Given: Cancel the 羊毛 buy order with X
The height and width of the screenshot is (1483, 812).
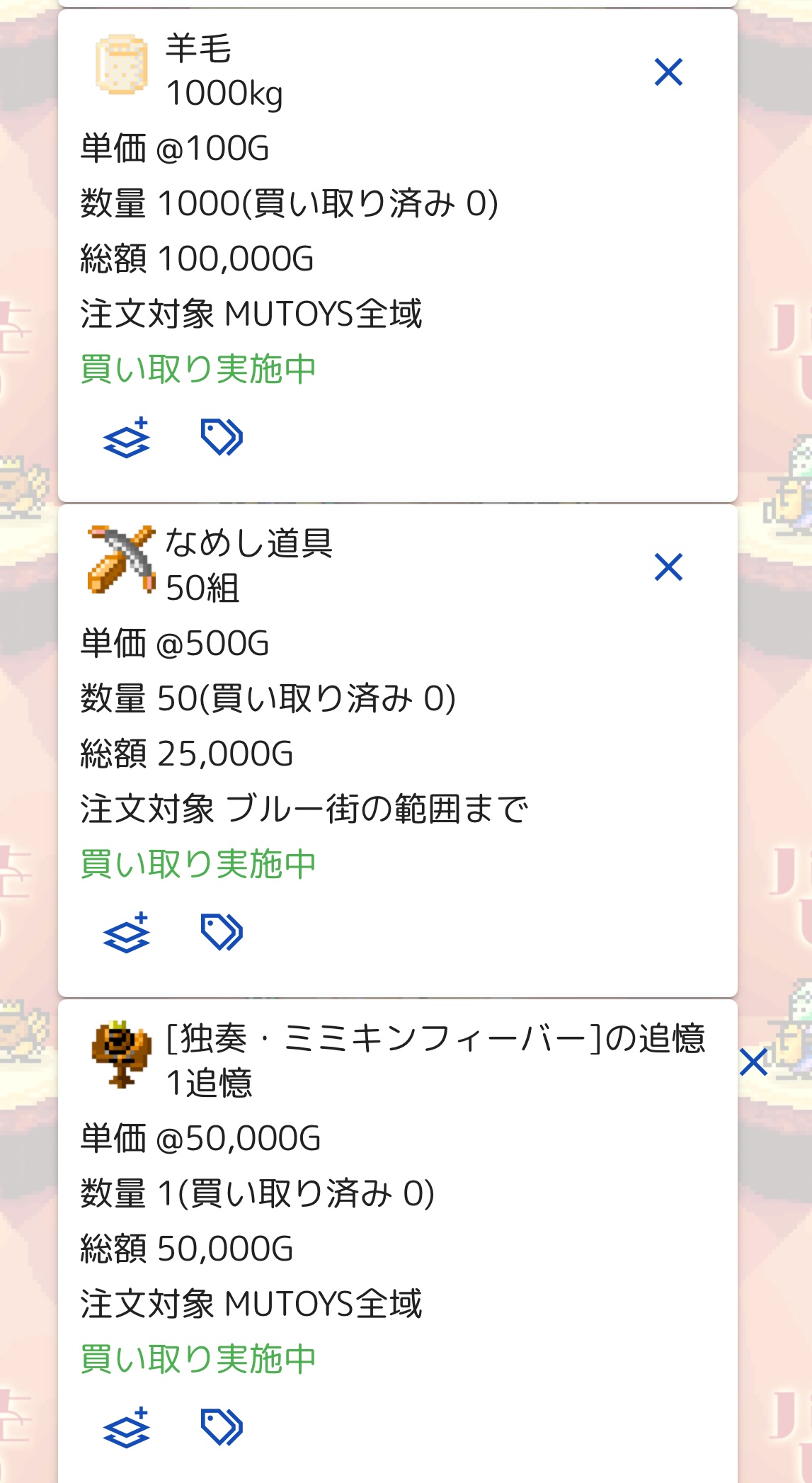Looking at the screenshot, I should point(668,72).
